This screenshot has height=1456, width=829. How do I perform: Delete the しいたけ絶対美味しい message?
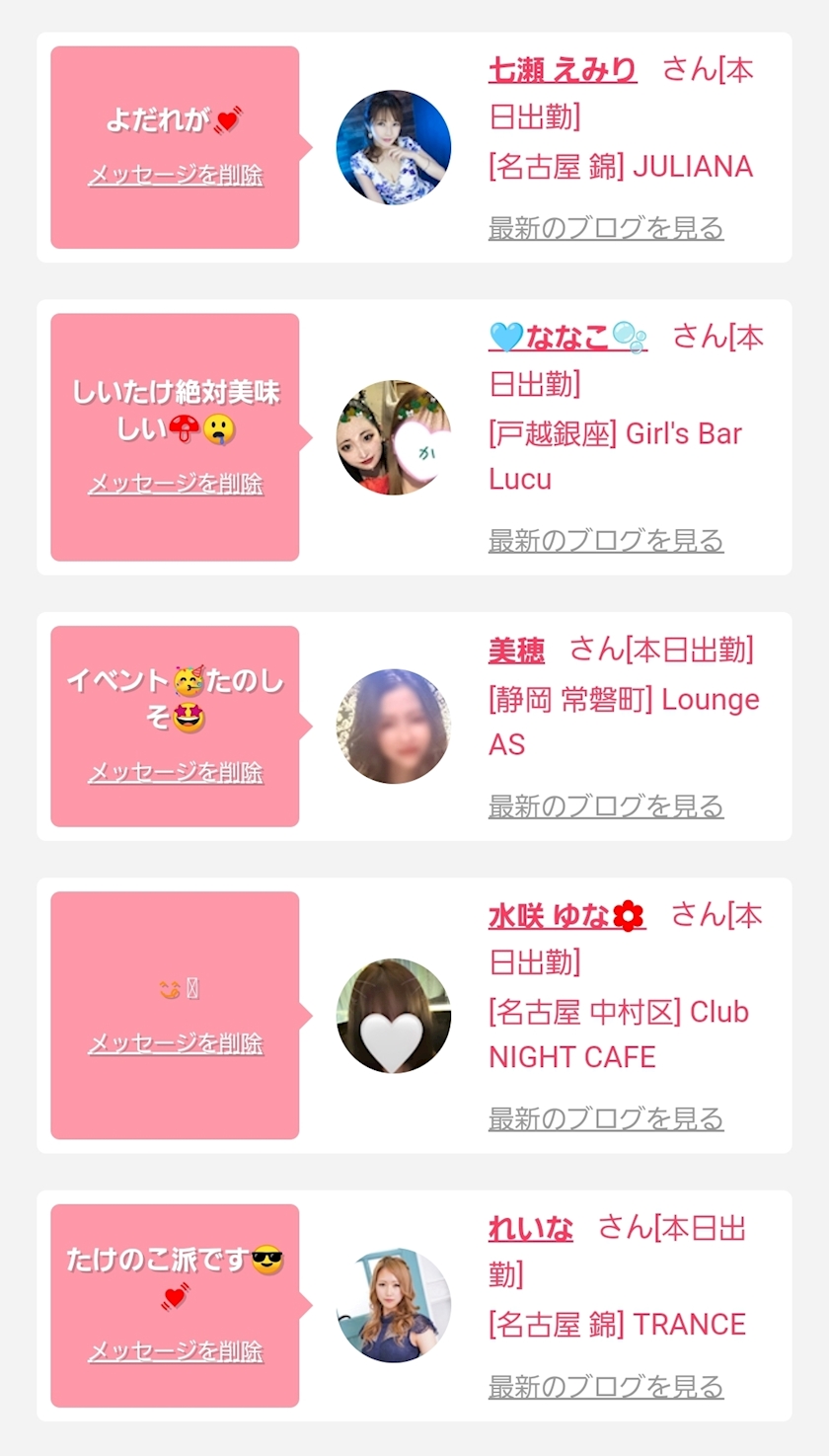(x=176, y=484)
